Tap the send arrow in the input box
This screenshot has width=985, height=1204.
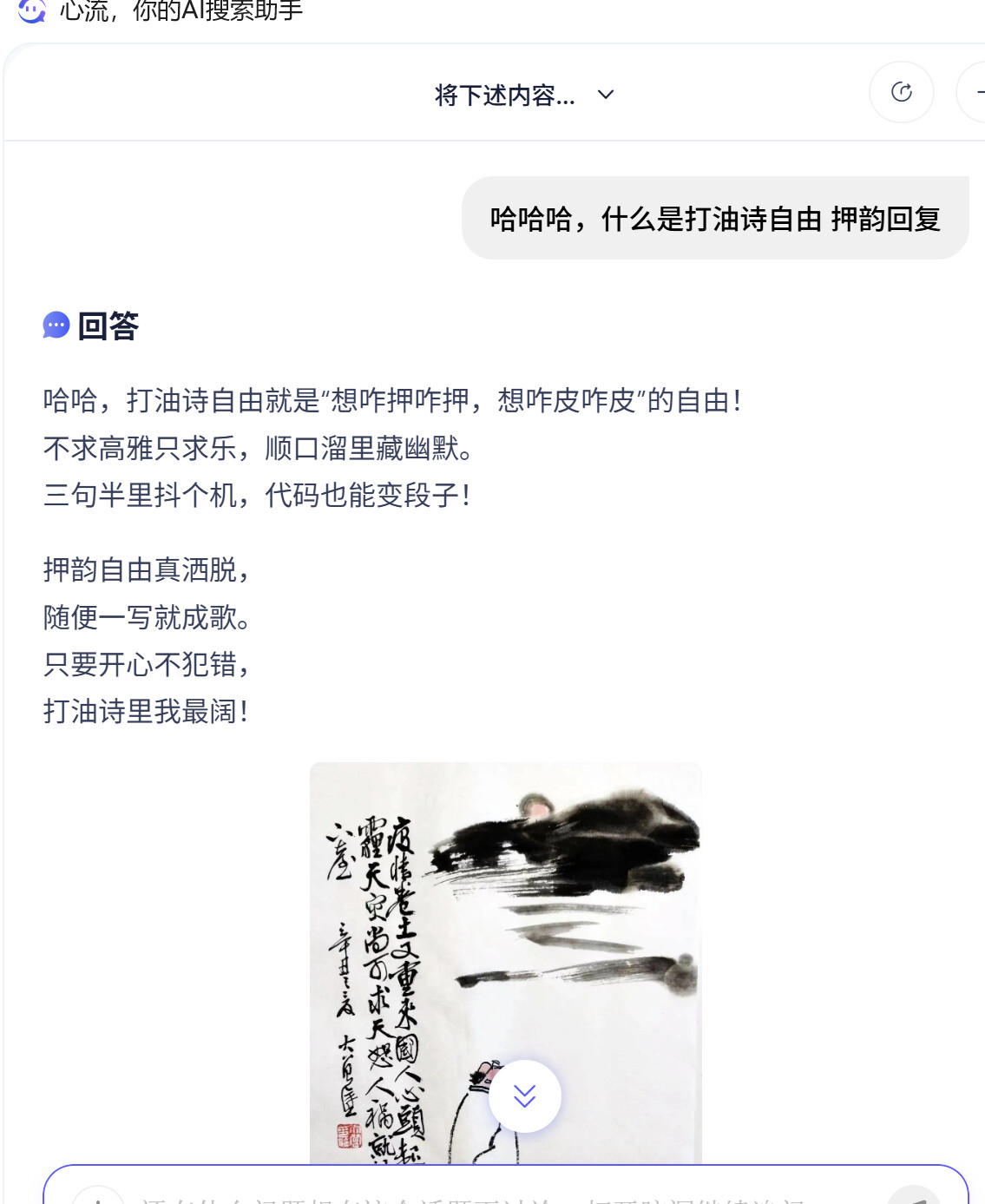pyautogui.click(x=914, y=1196)
